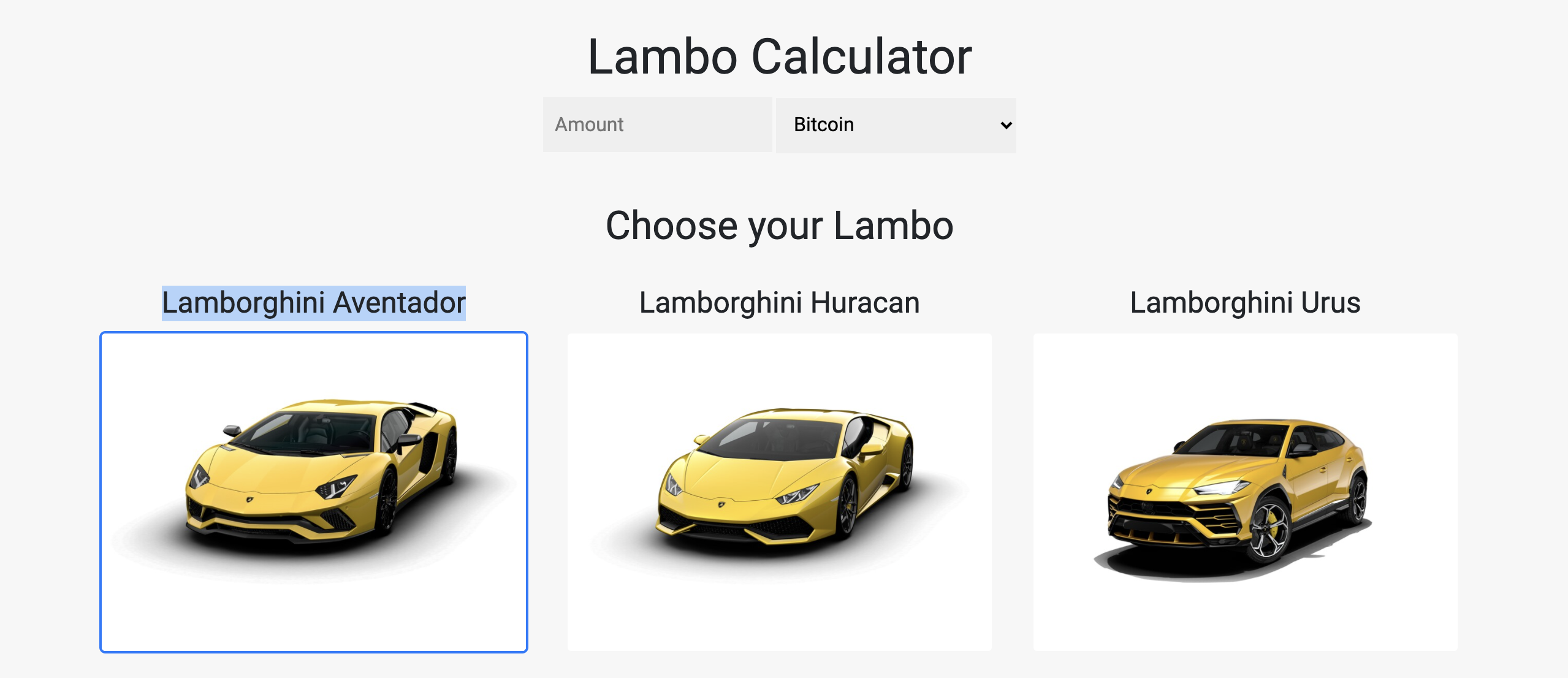This screenshot has width=1568, height=678.
Task: Select the Lamborghini Aventador card
Action: (x=313, y=492)
